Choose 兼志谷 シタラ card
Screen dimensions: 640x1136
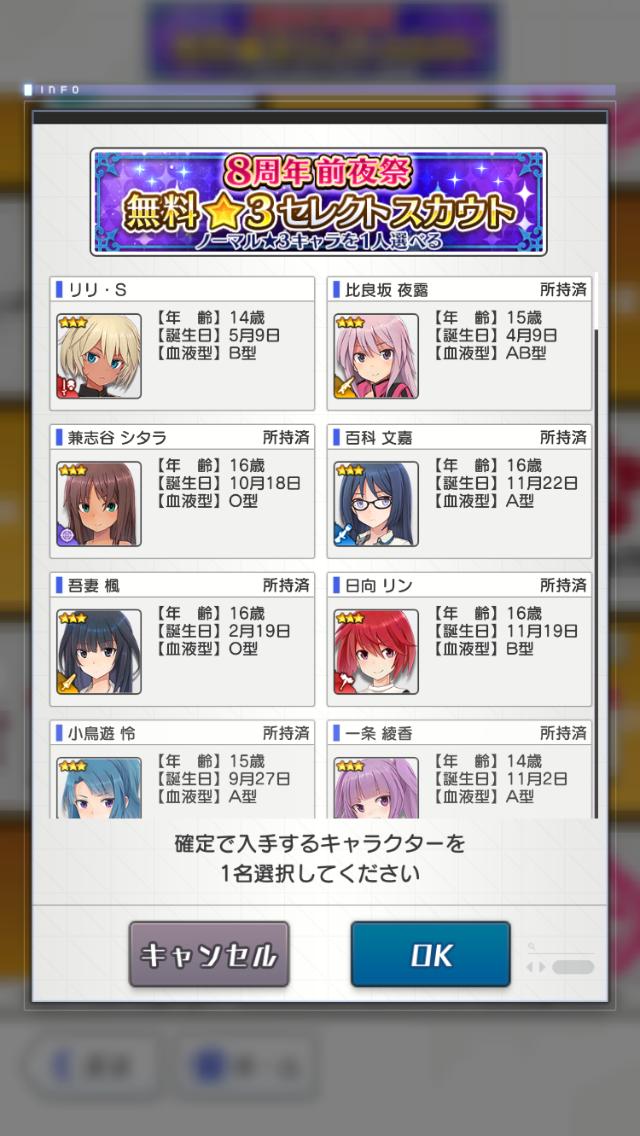click(182, 491)
